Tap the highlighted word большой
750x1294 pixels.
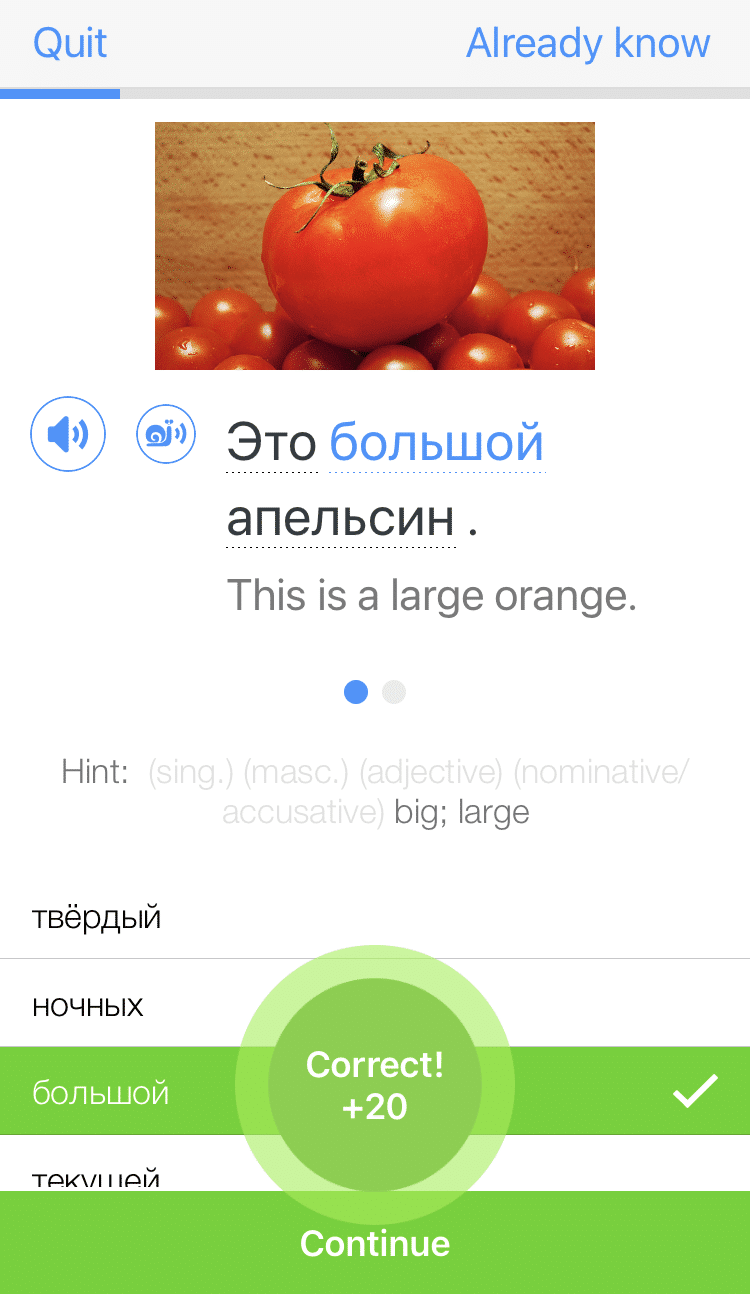[x=436, y=441]
